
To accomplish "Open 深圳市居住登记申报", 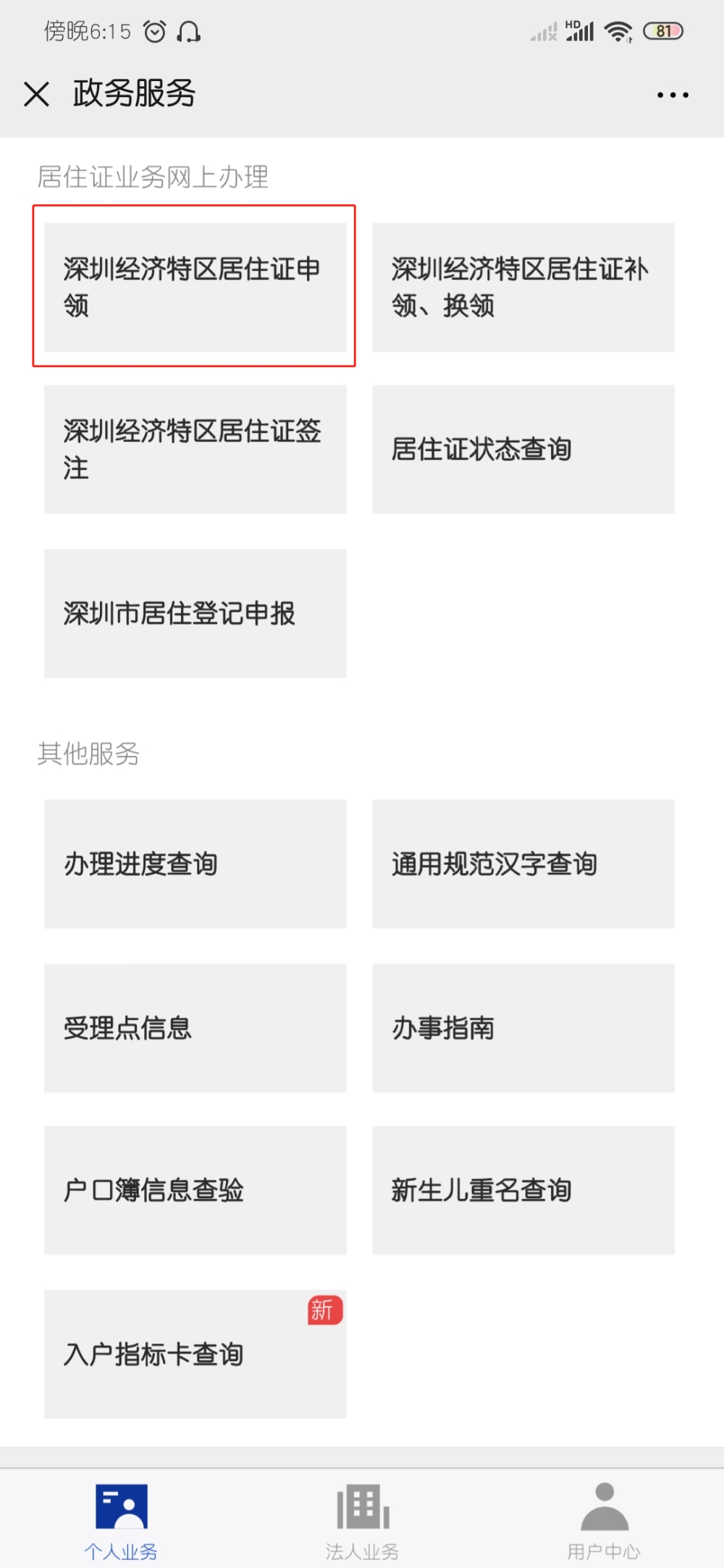I will [195, 613].
